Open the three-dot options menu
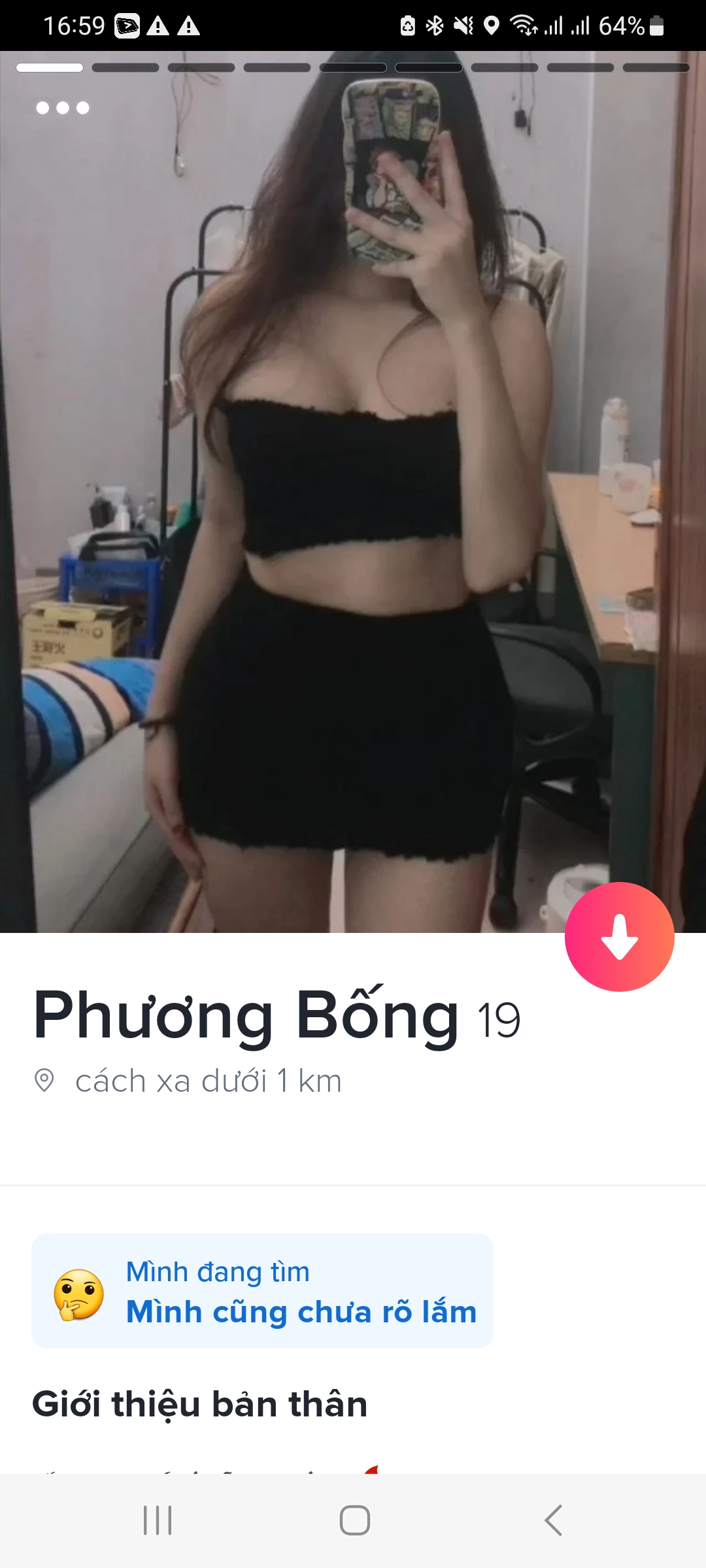Viewport: 706px width, 1568px height. [x=63, y=108]
